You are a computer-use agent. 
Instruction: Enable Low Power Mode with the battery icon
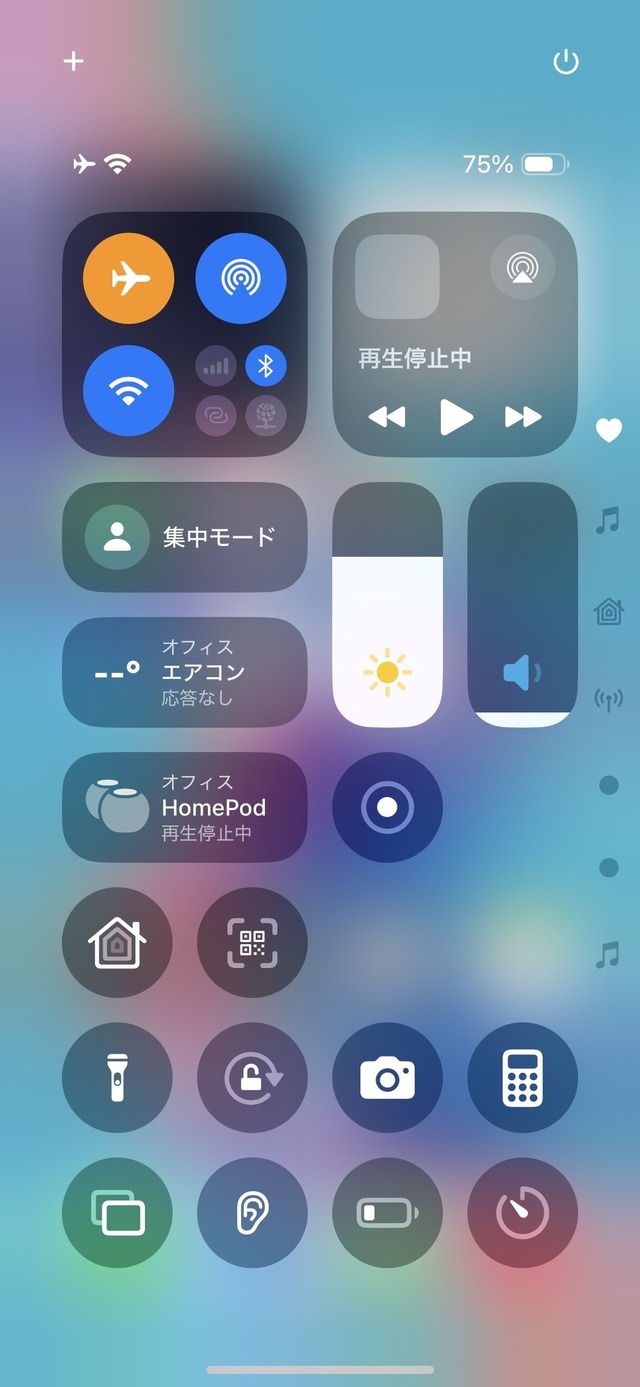pos(387,1212)
